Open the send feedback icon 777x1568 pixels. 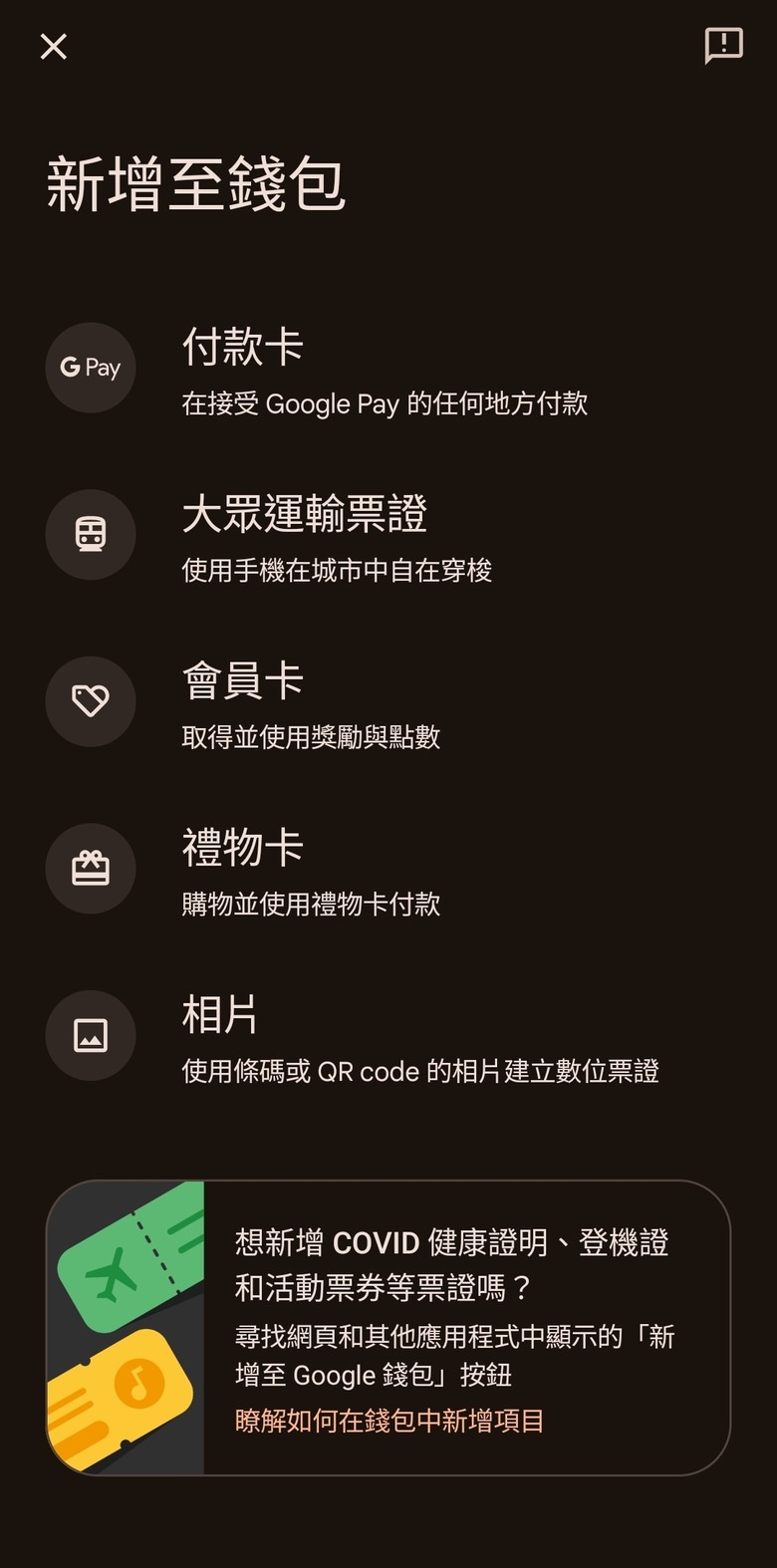pyautogui.click(x=723, y=46)
